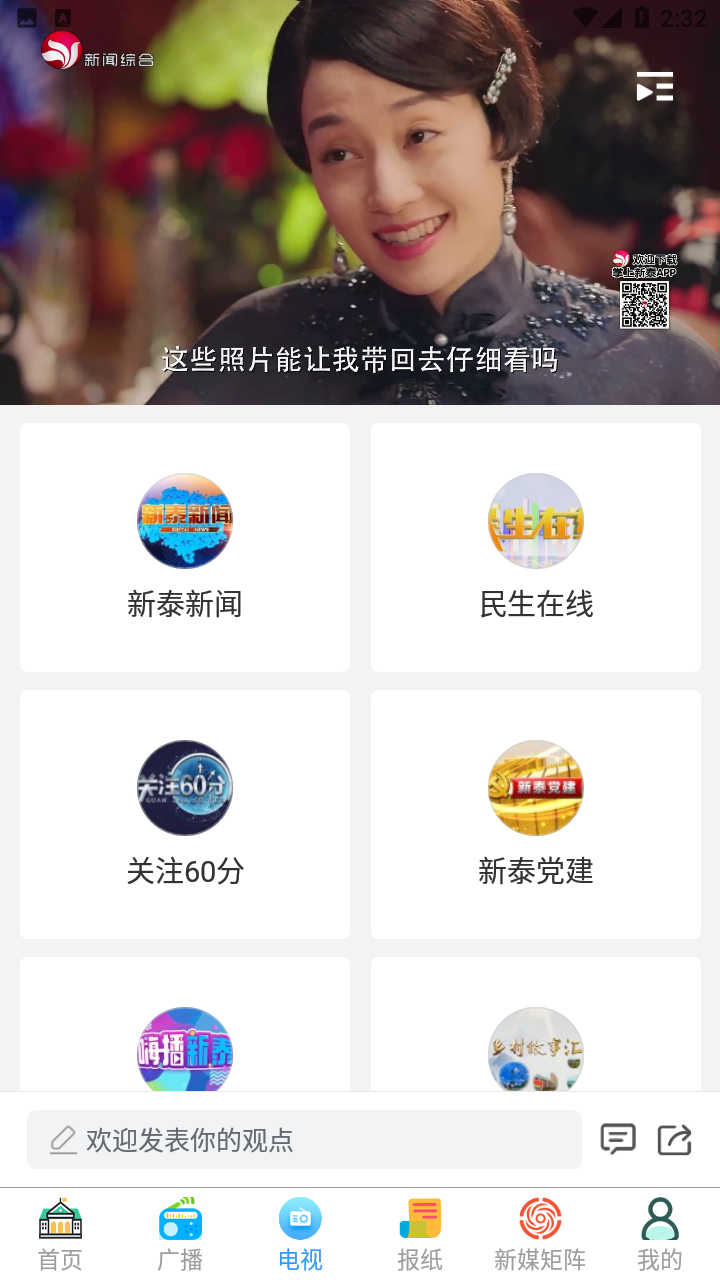The width and height of the screenshot is (720, 1280).
Task: Open the program playlist icon on the video
Action: 655,88
